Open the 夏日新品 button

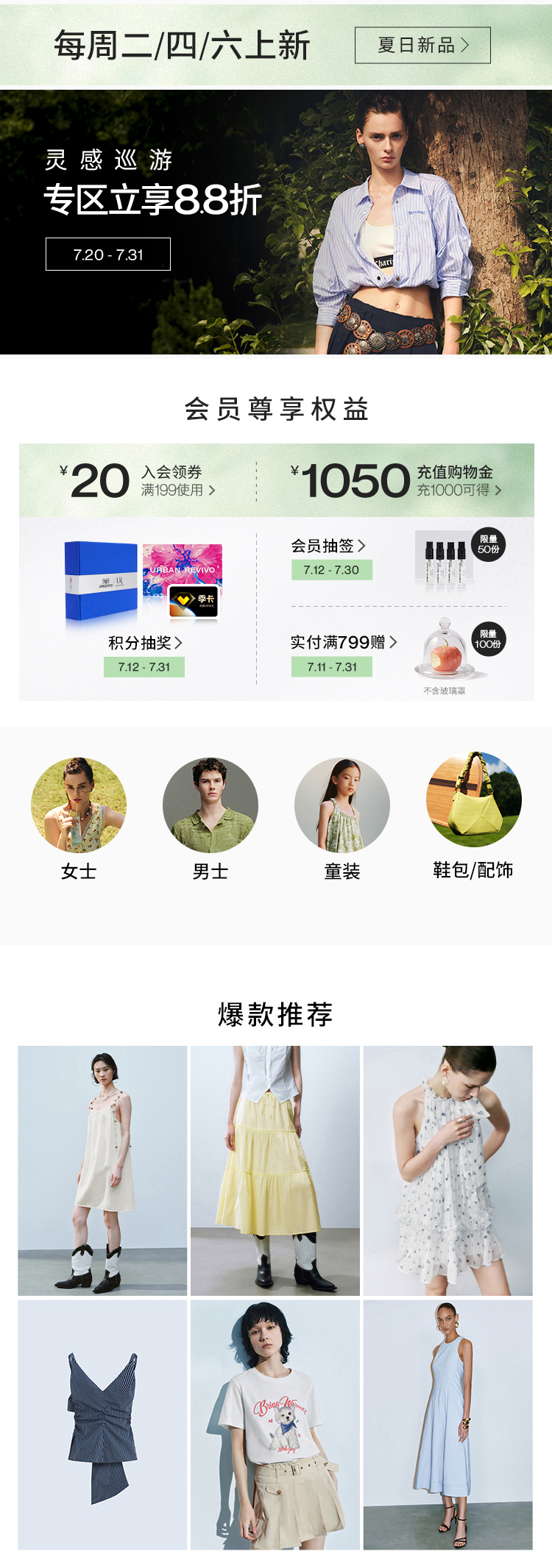422,46
